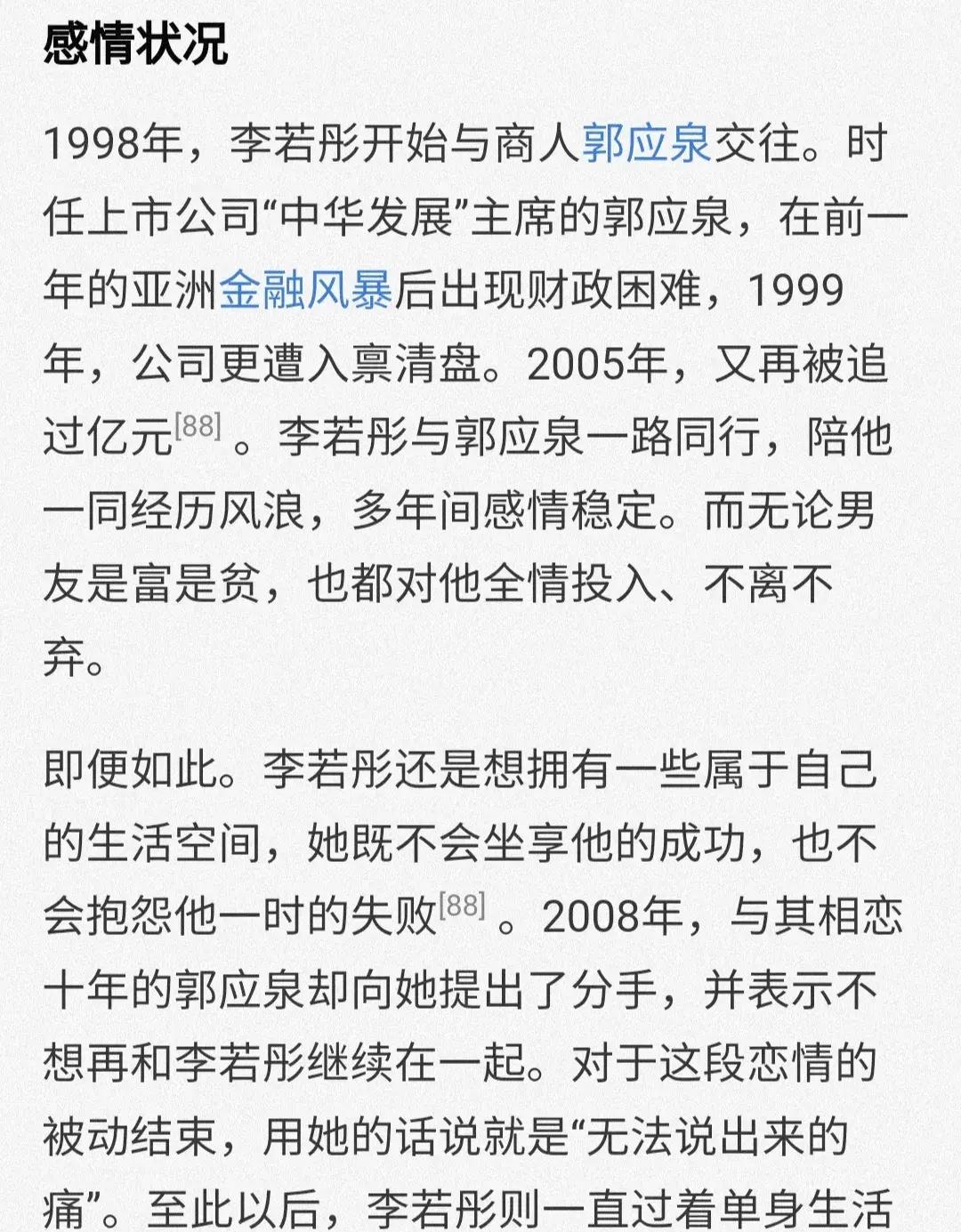Open reference 88 after 一时的失败

click(x=463, y=906)
